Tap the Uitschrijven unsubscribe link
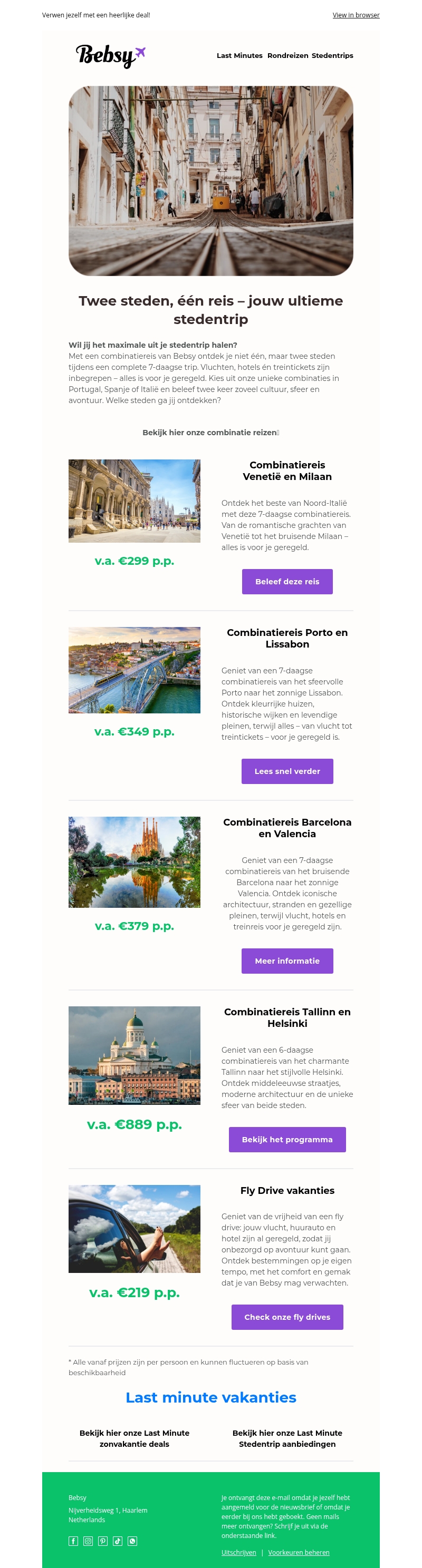Viewport: 422px width, 1568px height. click(238, 1552)
